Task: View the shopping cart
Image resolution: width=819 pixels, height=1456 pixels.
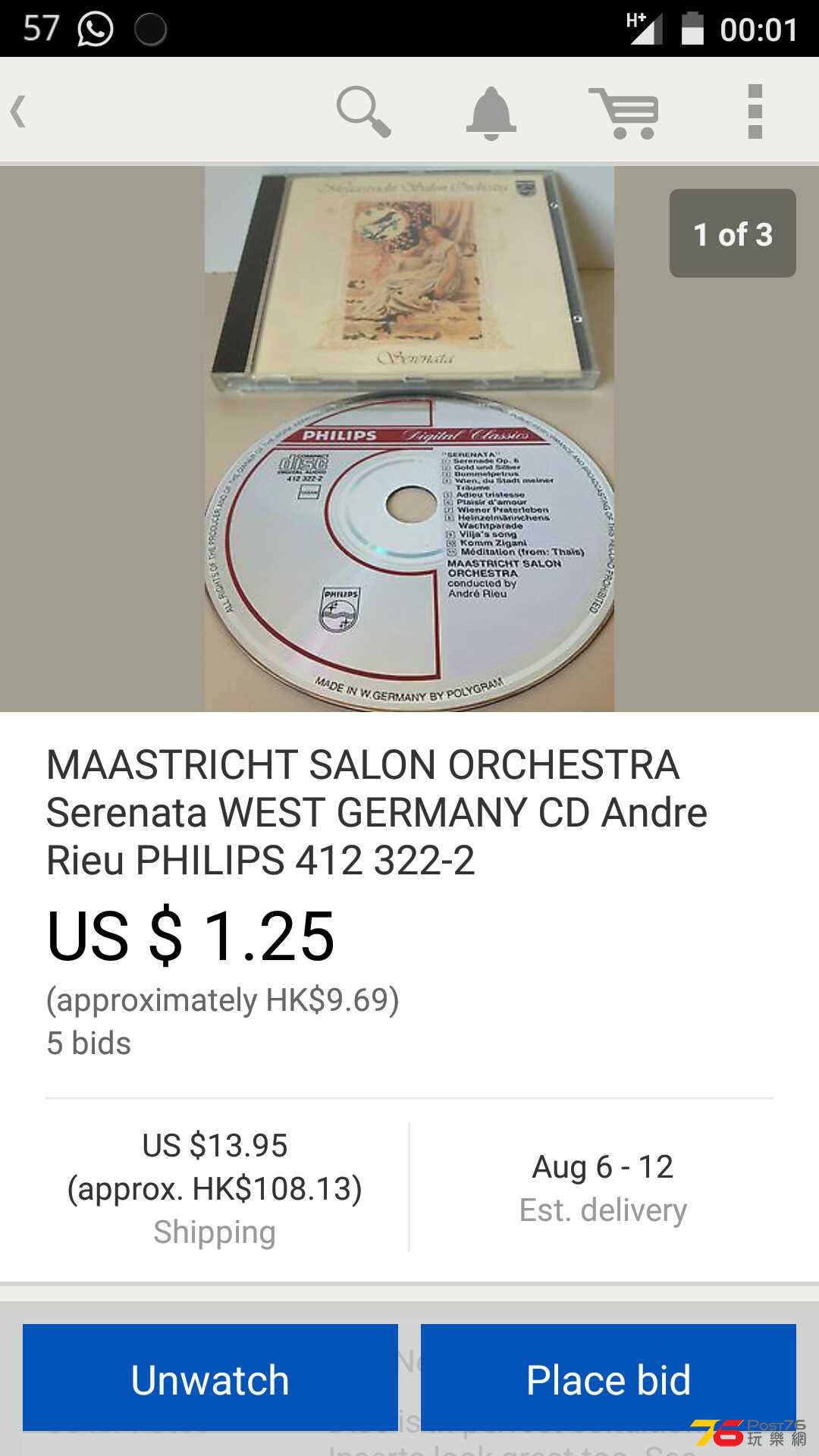Action: point(624,112)
